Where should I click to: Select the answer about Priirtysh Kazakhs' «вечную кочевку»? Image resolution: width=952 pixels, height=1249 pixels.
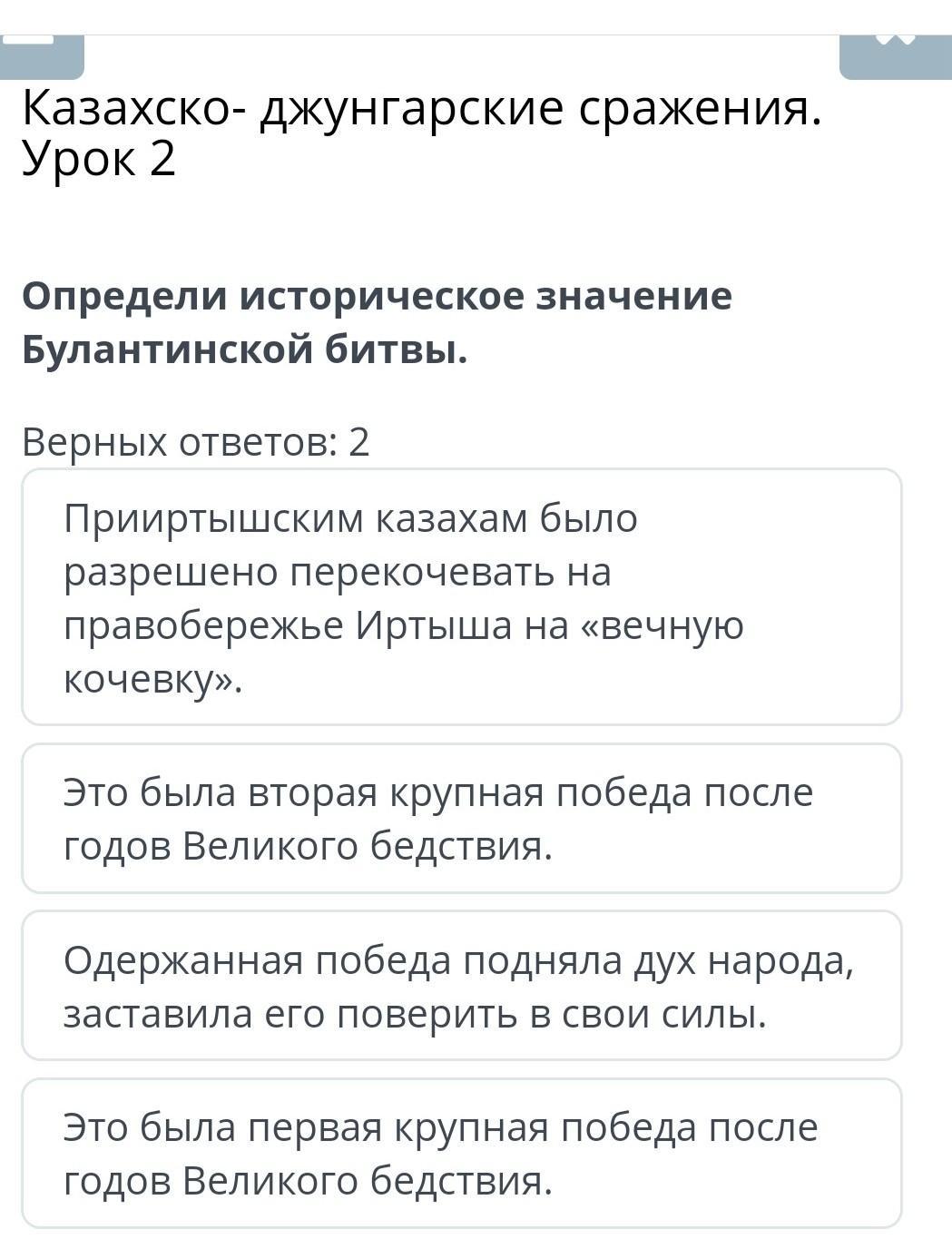[x=461, y=597]
